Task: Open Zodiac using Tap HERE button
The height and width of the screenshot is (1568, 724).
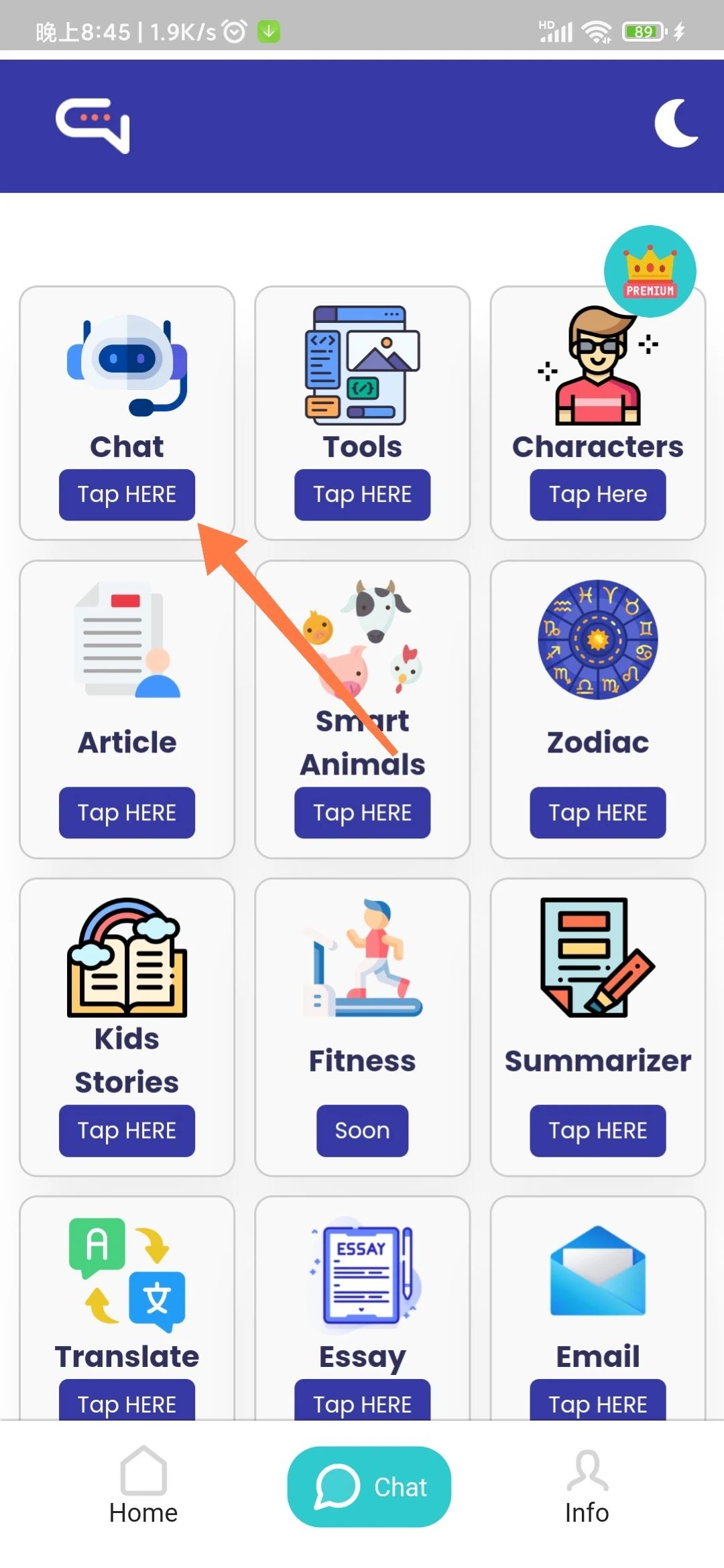Action: pos(597,812)
